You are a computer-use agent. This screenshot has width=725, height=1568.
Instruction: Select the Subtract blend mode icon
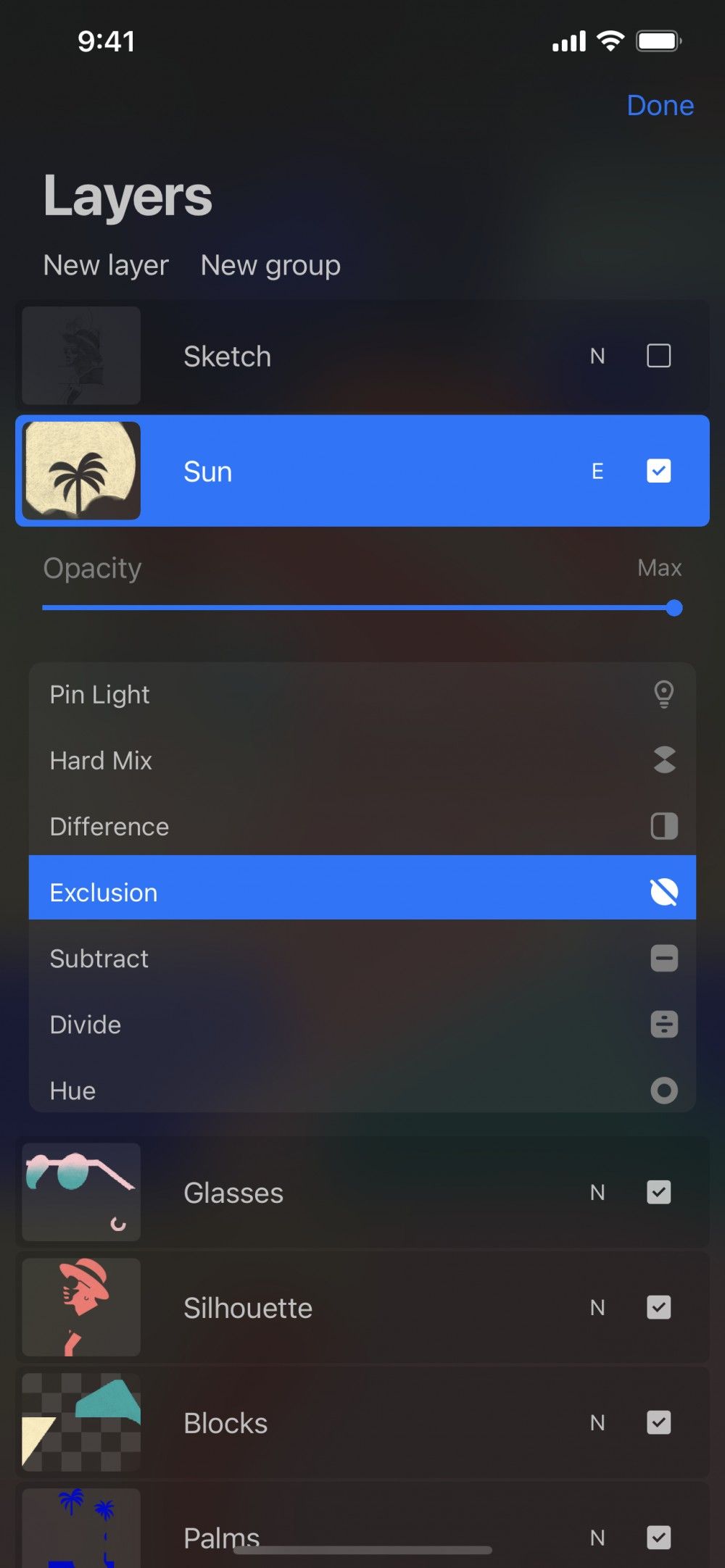pos(664,958)
